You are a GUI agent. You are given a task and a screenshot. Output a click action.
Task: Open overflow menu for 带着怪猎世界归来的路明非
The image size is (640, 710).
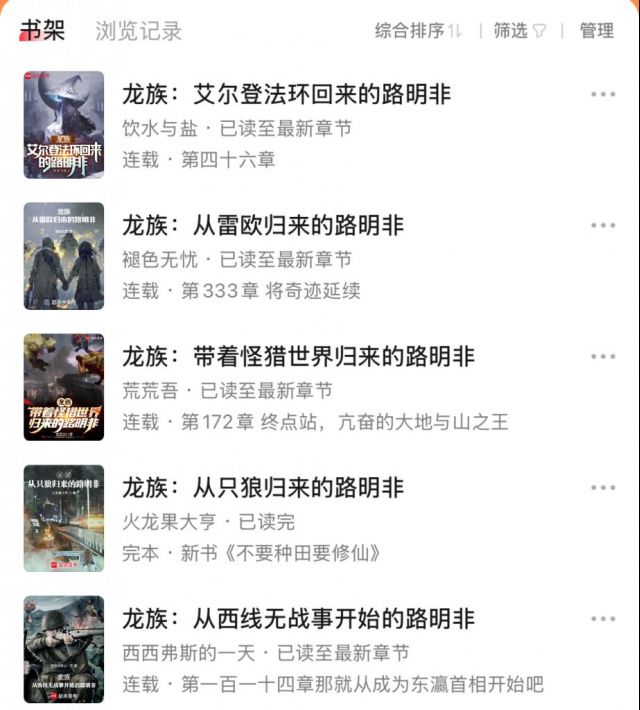coord(603,357)
